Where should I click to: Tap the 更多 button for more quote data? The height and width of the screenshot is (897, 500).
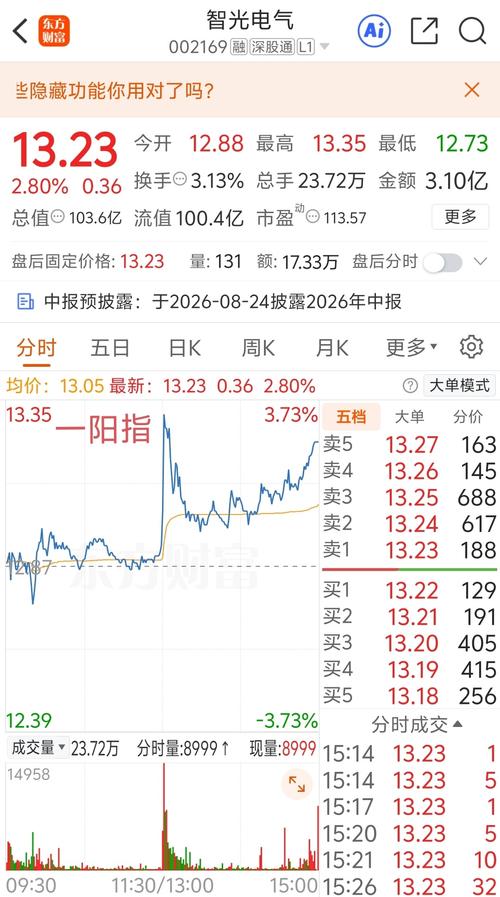tap(461, 217)
